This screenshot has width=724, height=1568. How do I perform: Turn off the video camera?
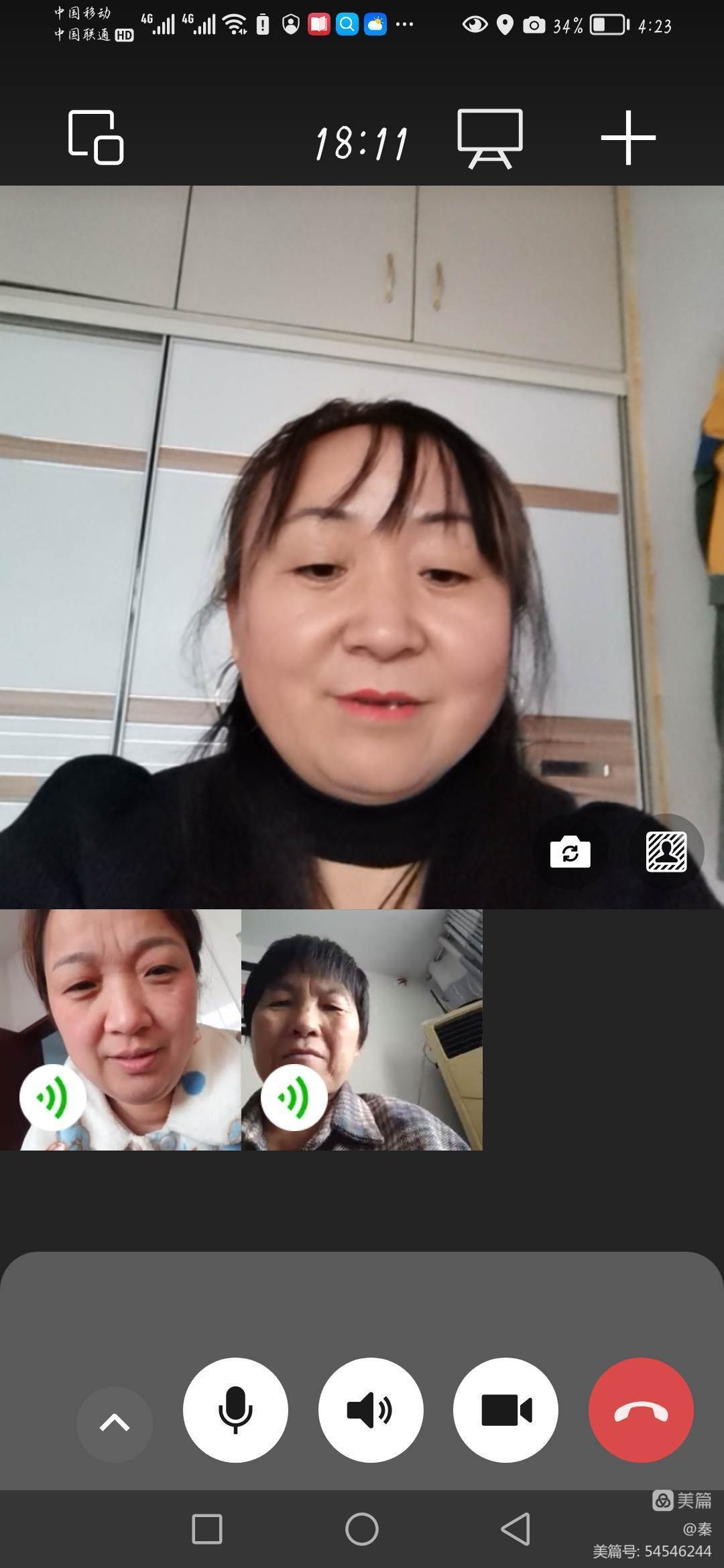(506, 1410)
